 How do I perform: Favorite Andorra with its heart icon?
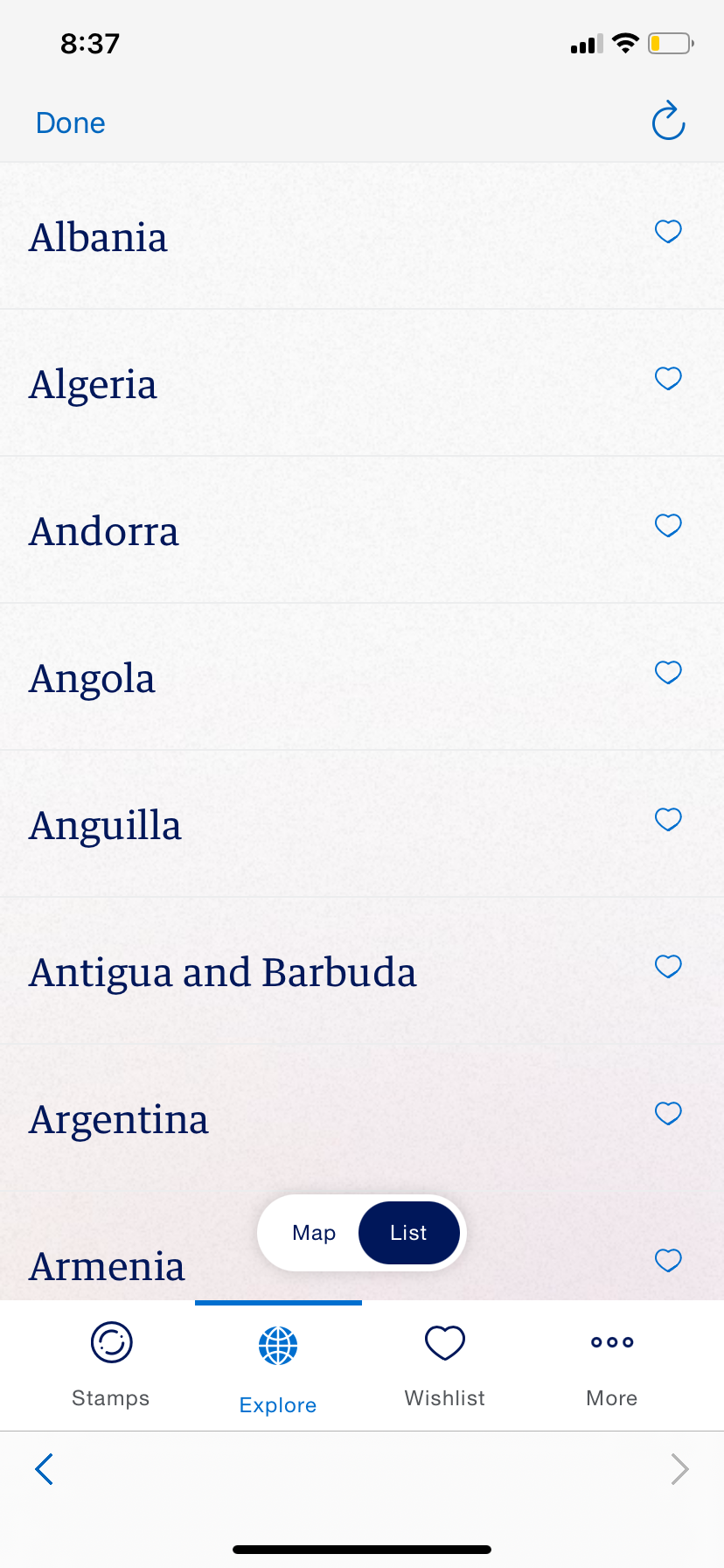(x=668, y=526)
